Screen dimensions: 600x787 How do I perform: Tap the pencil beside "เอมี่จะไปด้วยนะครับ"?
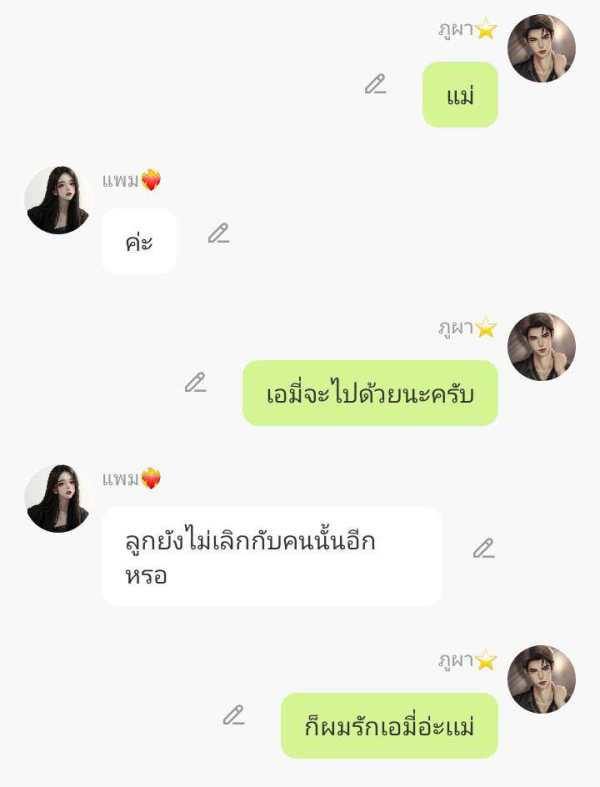pos(195,383)
